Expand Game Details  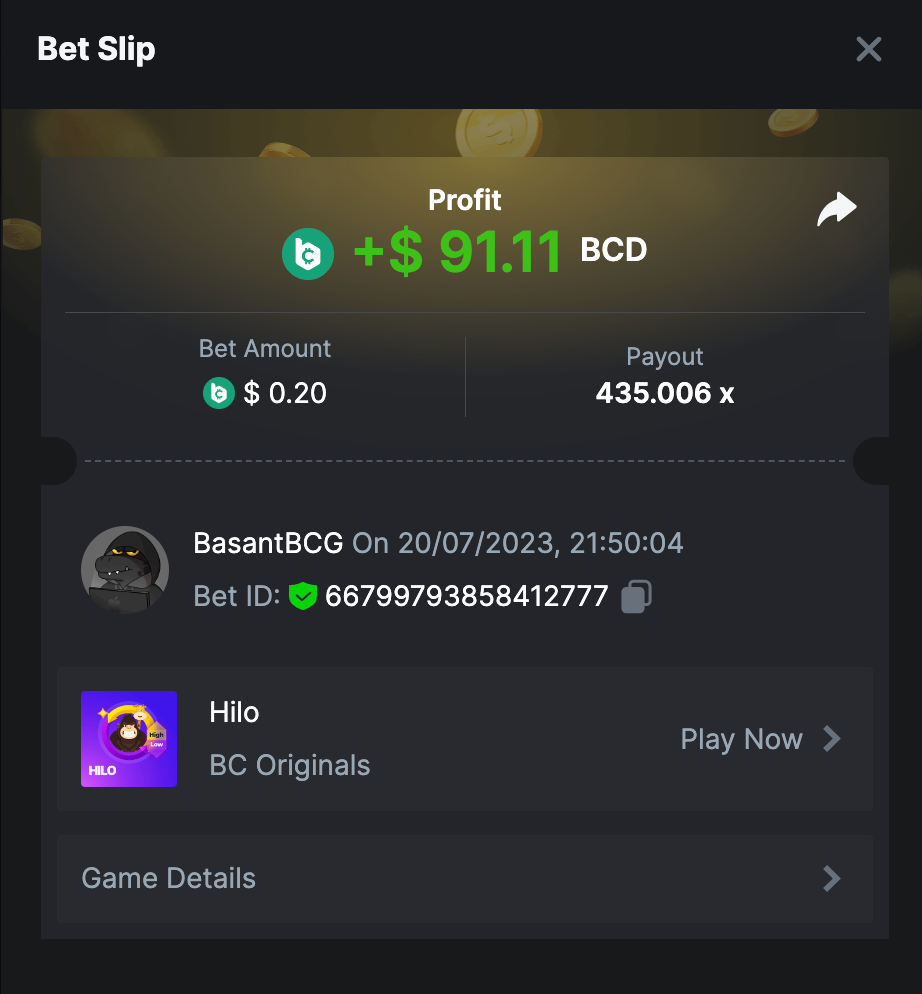[x=464, y=879]
